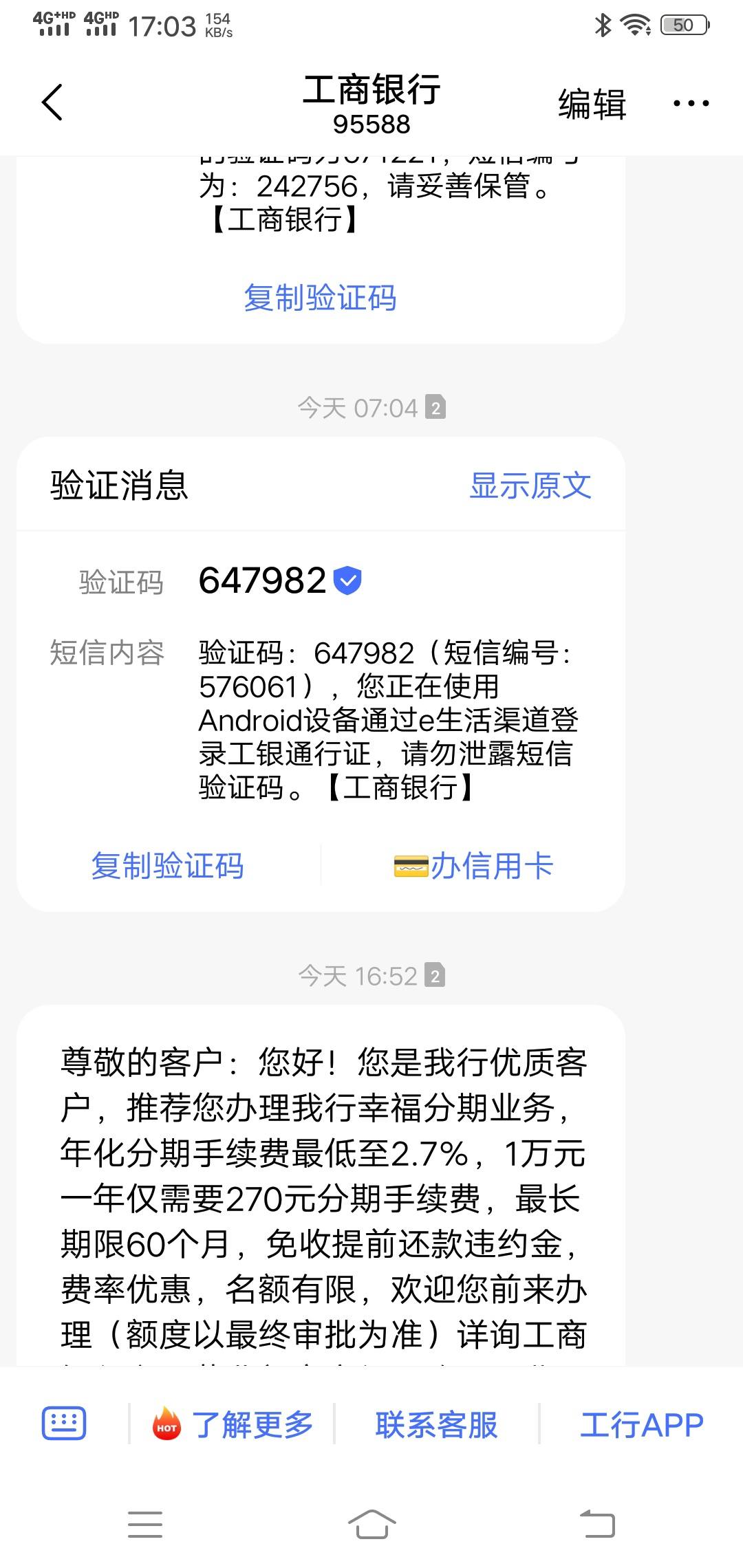Tap the credit card icon beside 办信用卡
Image resolution: width=743 pixels, height=1568 pixels.
(x=411, y=866)
